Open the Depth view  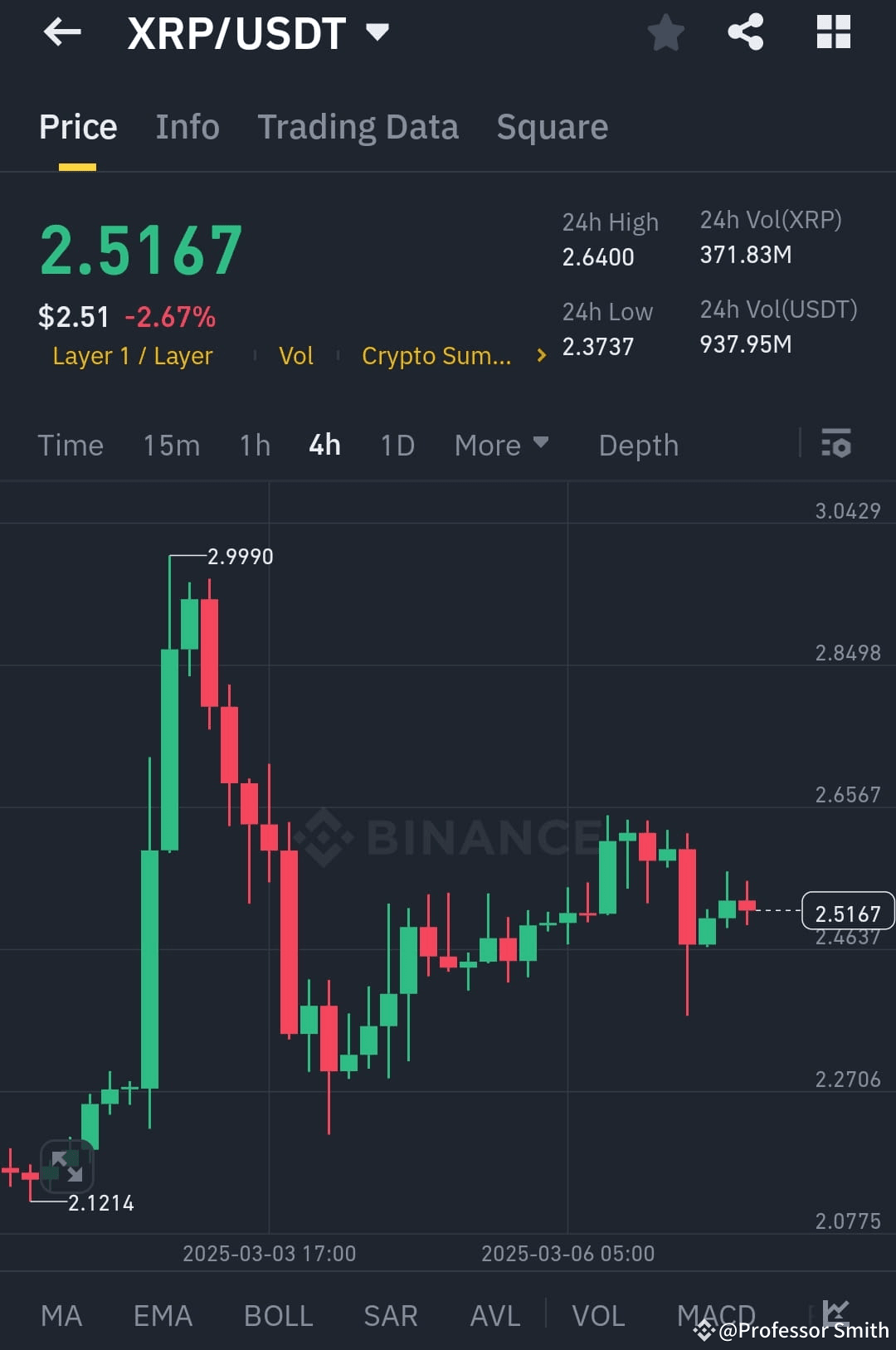[638, 445]
